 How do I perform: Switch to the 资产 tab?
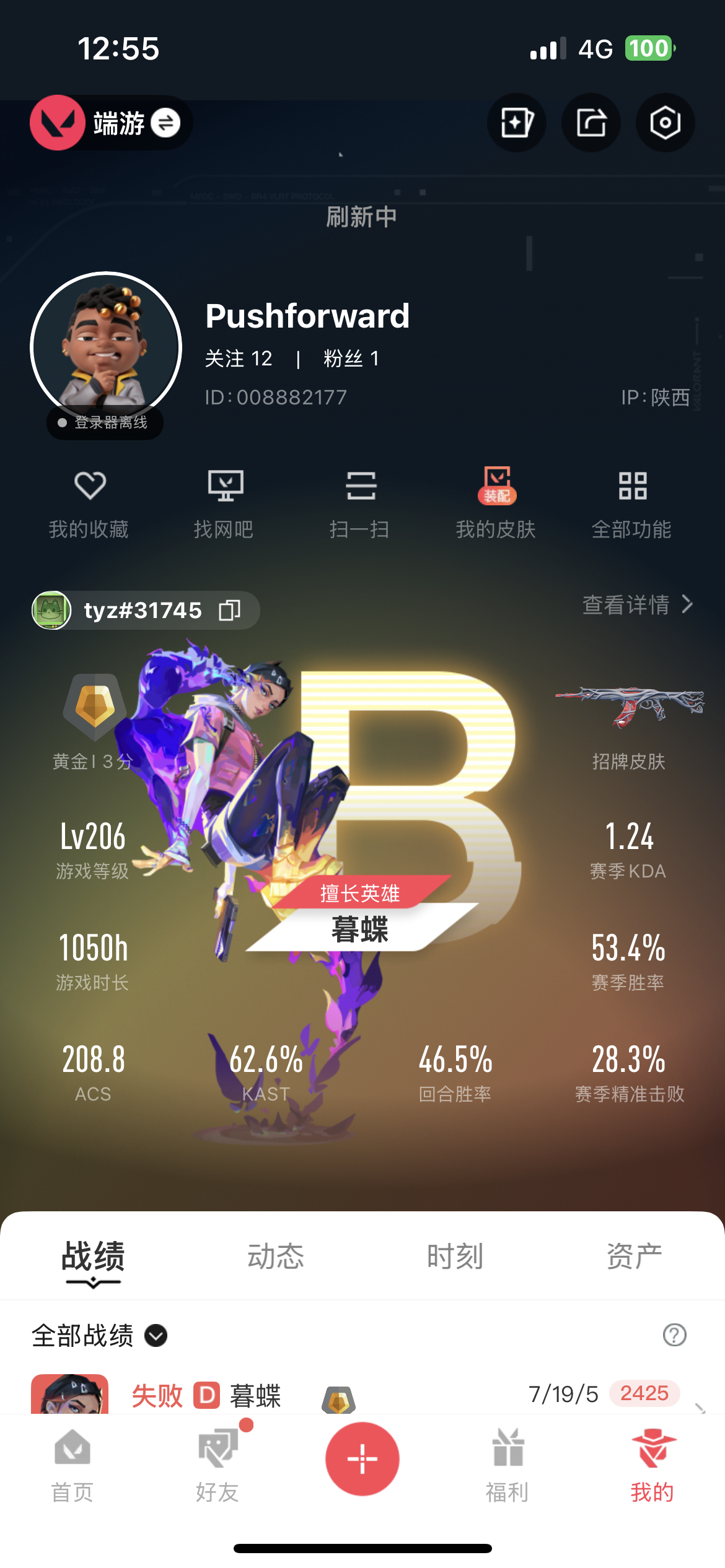634,1257
